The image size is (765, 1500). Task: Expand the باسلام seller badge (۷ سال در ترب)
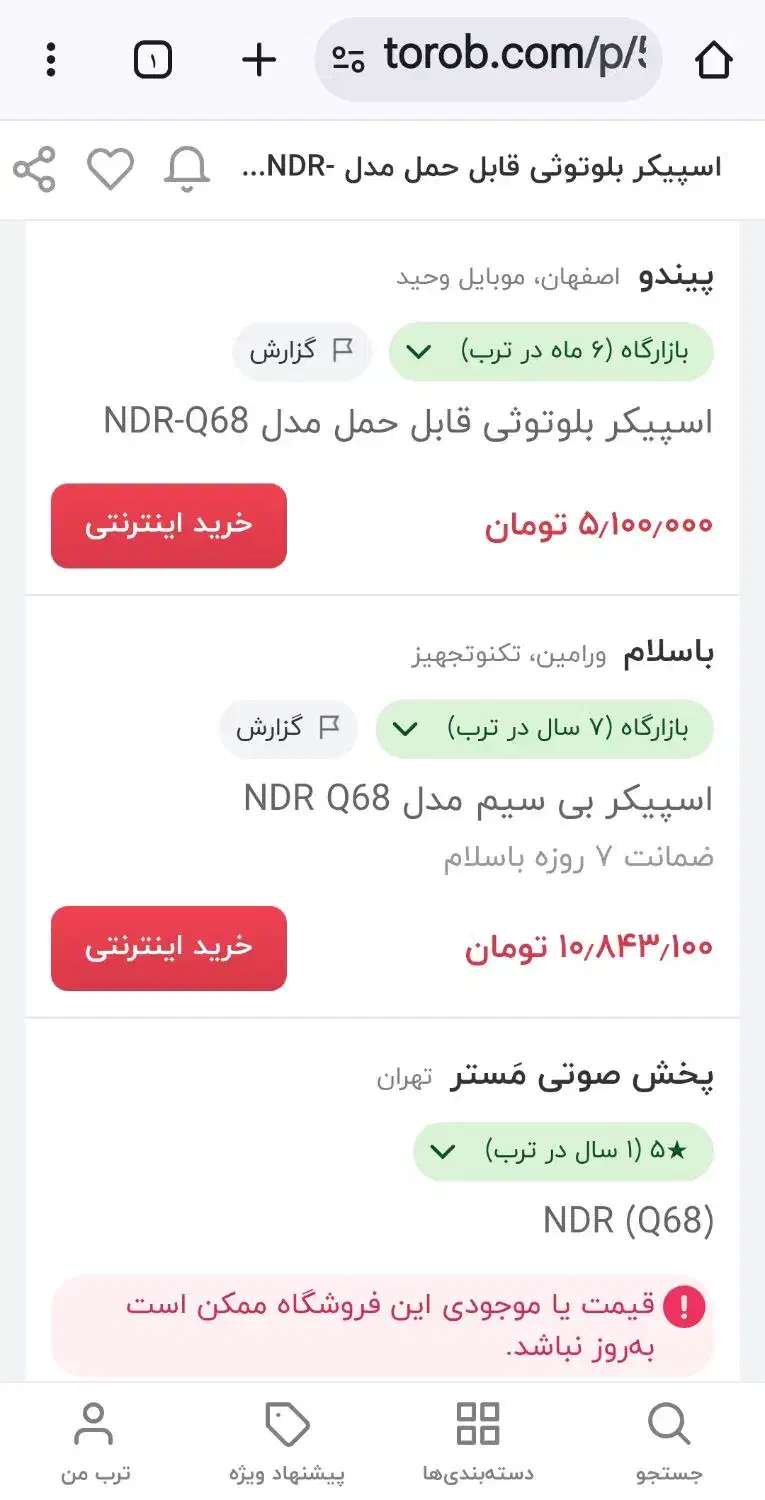pos(544,728)
